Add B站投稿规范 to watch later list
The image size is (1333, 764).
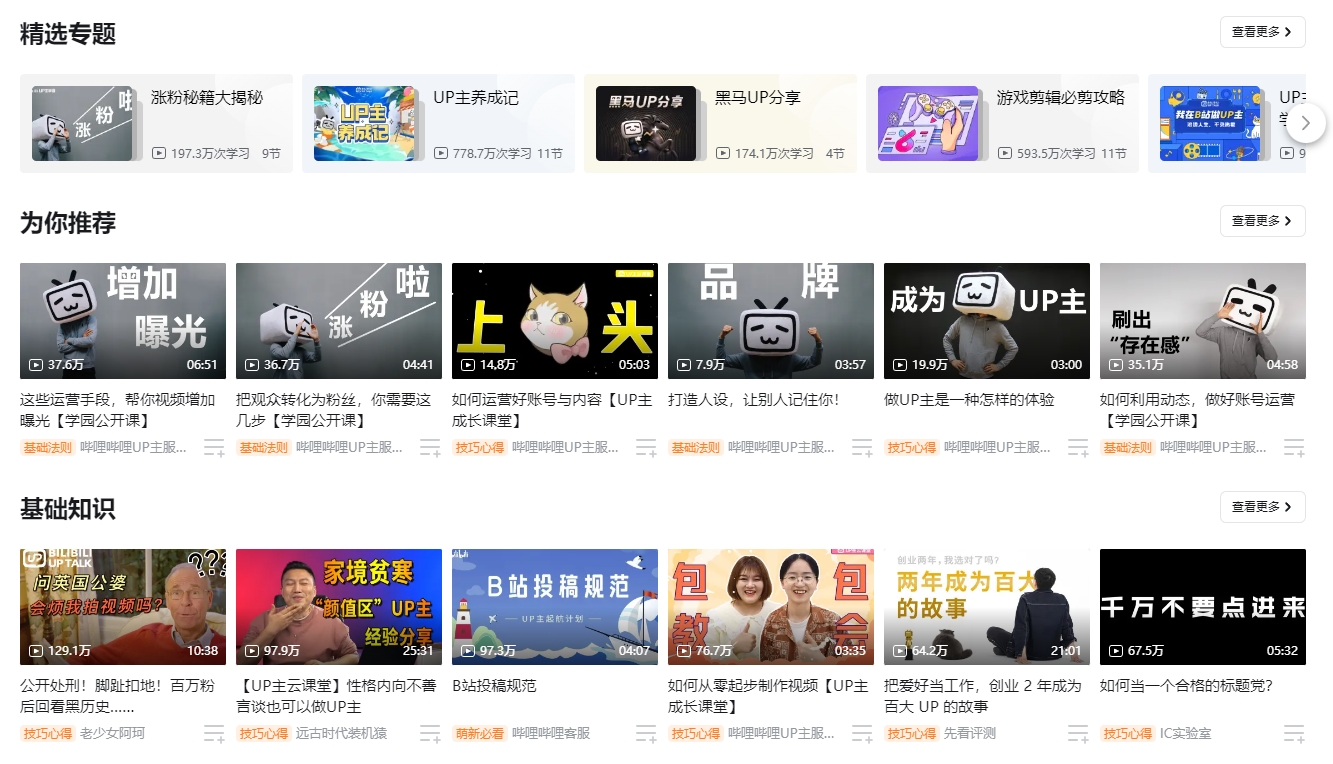pos(646,734)
